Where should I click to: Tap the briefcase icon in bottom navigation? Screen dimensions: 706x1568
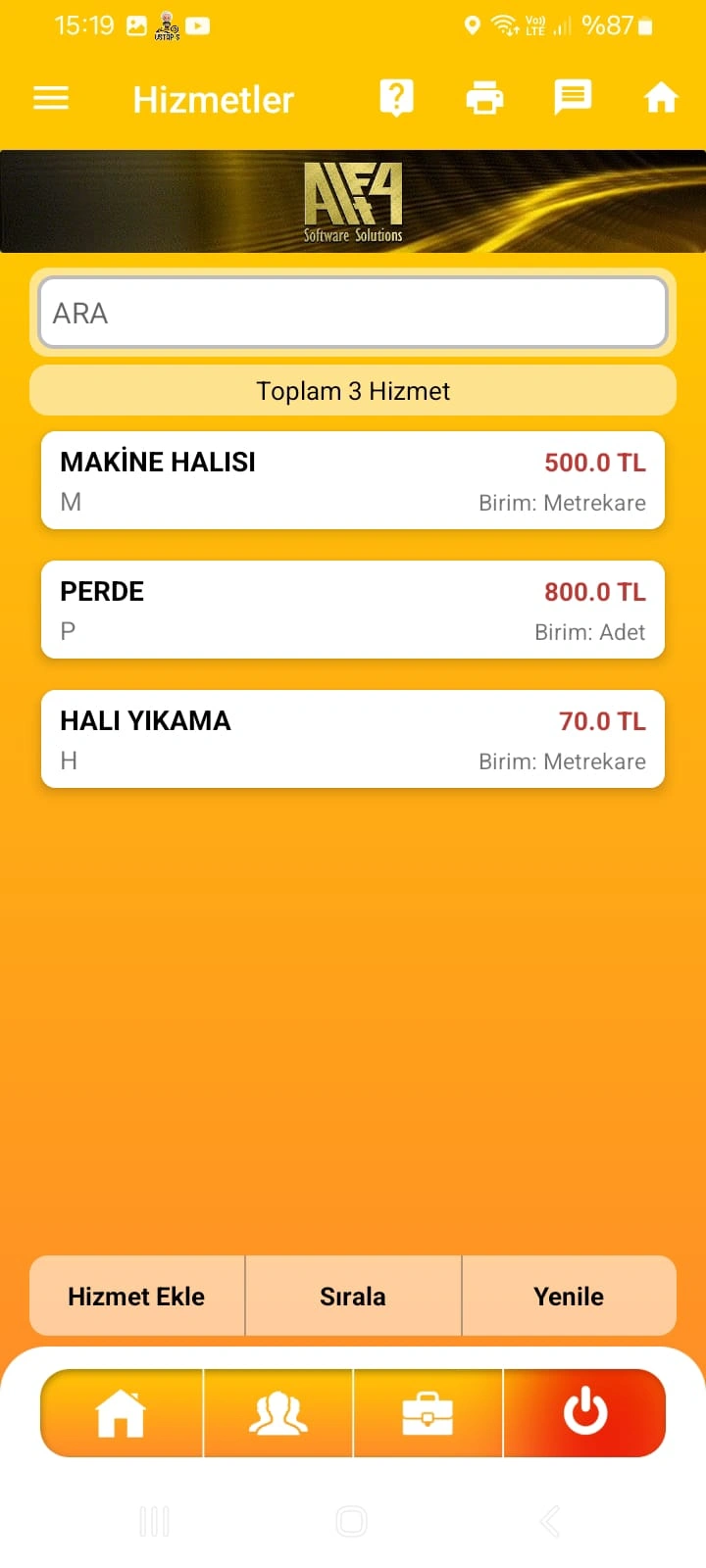426,1413
